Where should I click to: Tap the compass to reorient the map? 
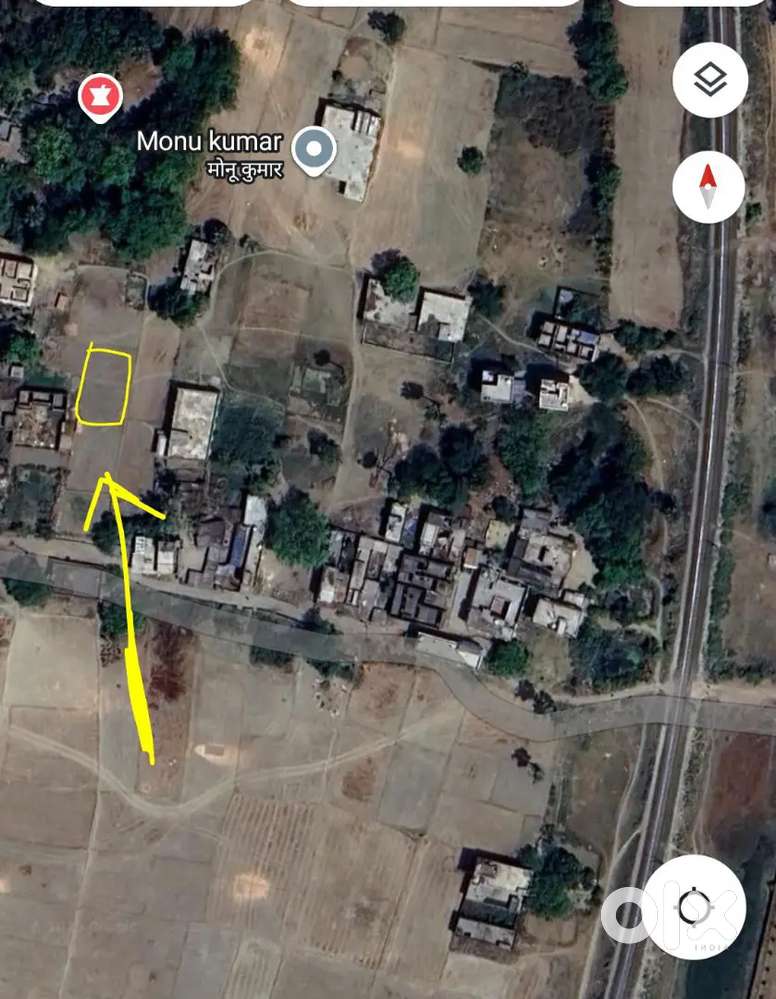pyautogui.click(x=708, y=187)
